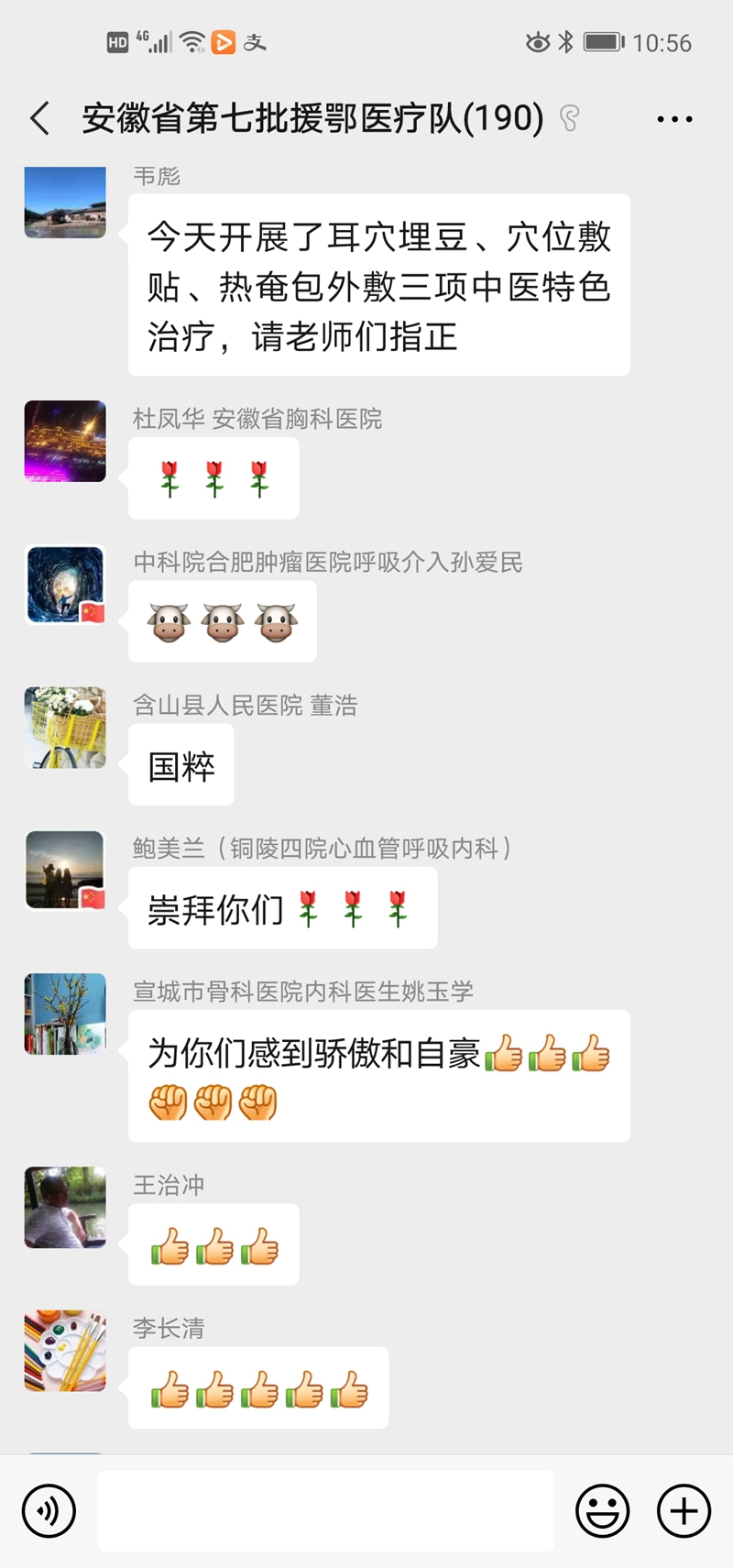Viewport: 733px width, 1568px height.
Task: Open the emoji sticker panel
Action: 602,1511
